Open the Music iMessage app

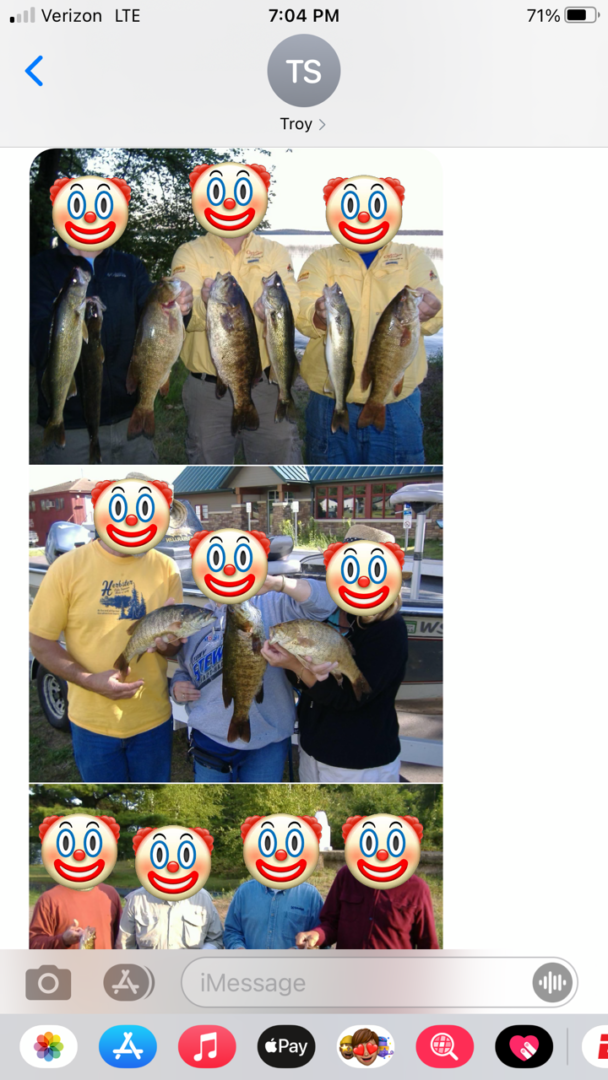click(206, 1047)
